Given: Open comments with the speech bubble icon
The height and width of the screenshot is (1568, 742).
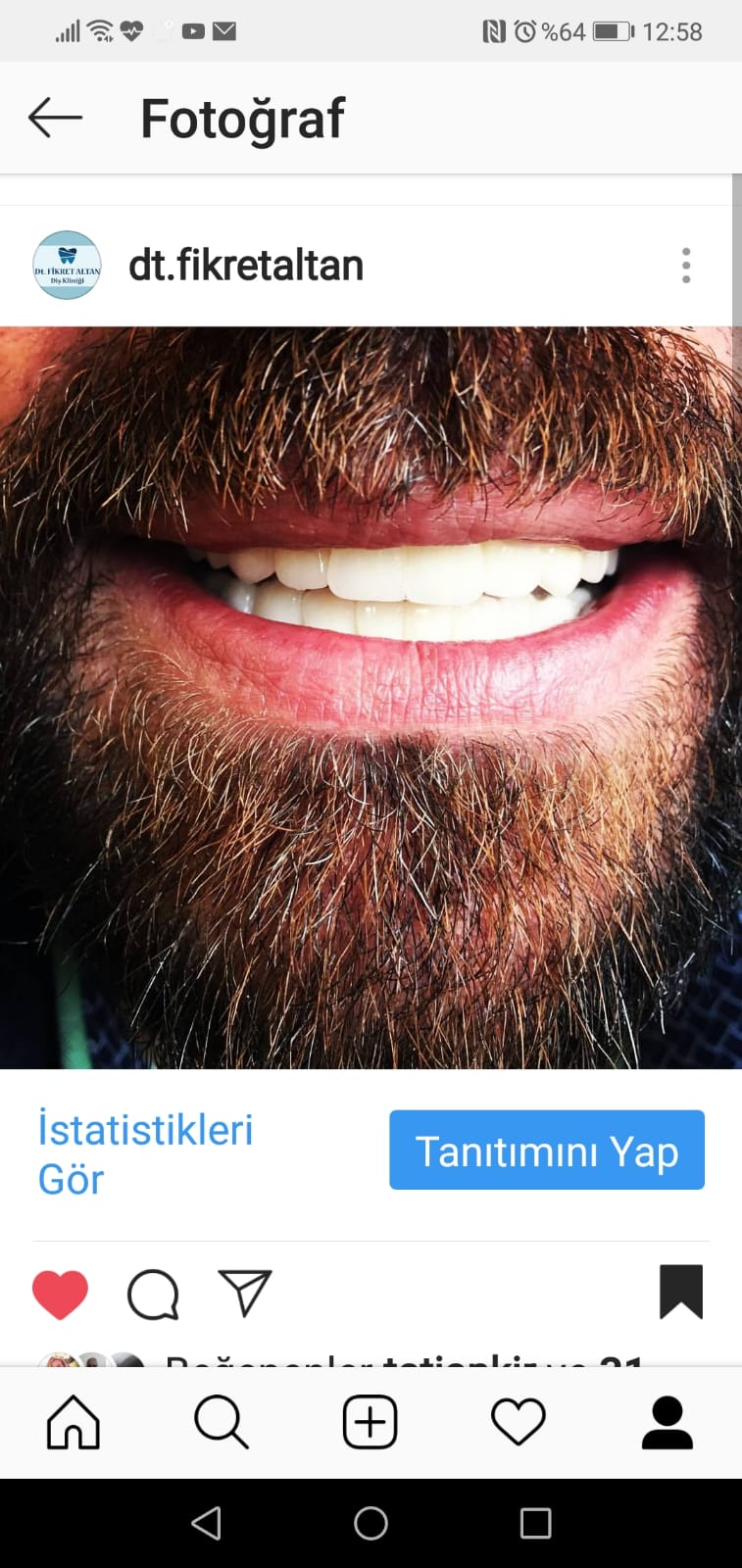Looking at the screenshot, I should (153, 1295).
